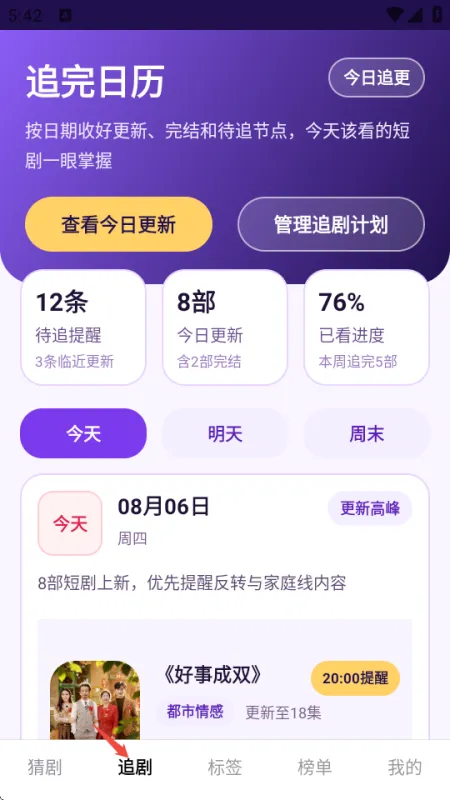Go to the 猜剧 tab
450x800 pixels.
coord(45,767)
